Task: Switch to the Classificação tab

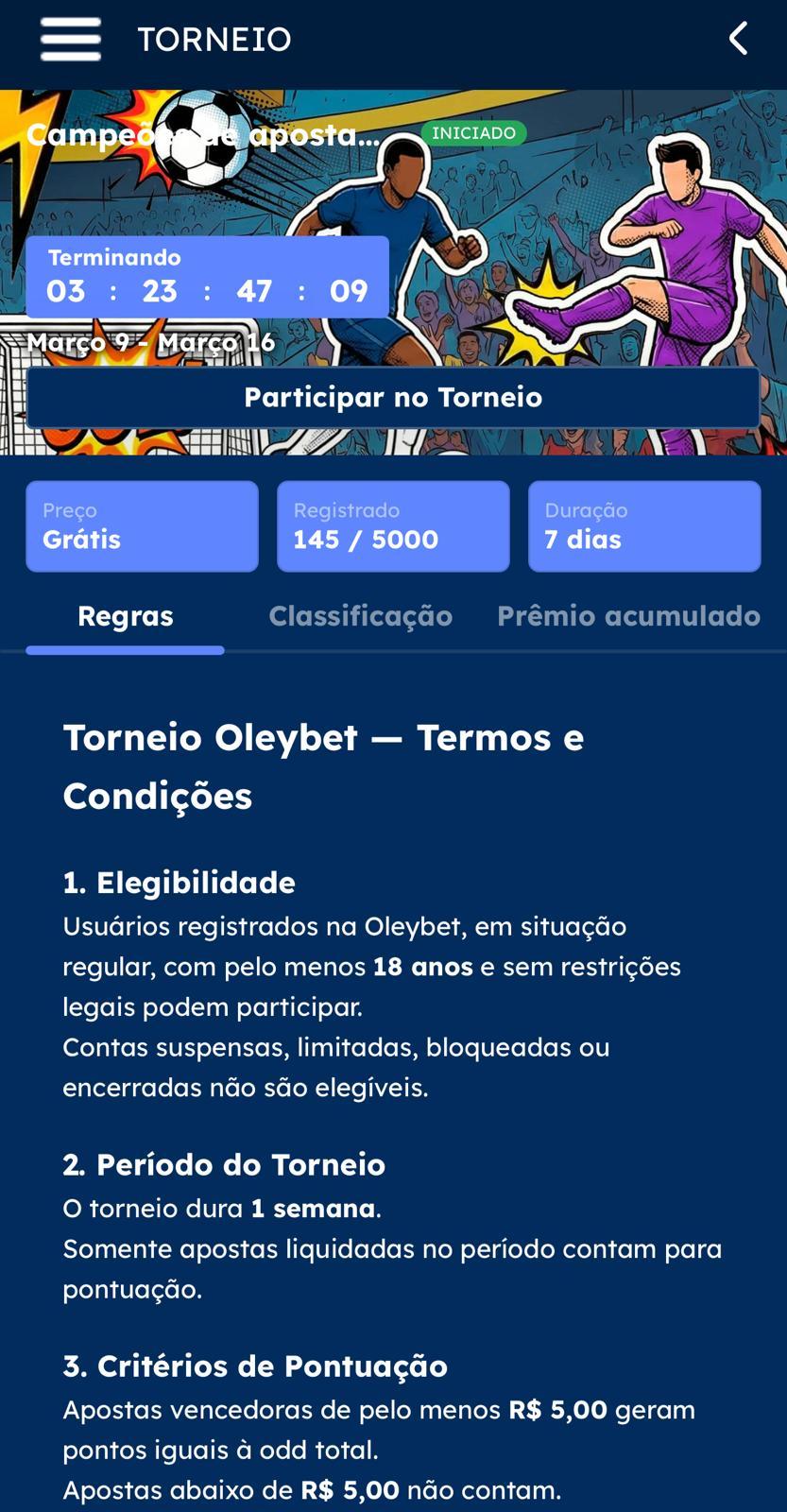Action: pyautogui.click(x=361, y=615)
